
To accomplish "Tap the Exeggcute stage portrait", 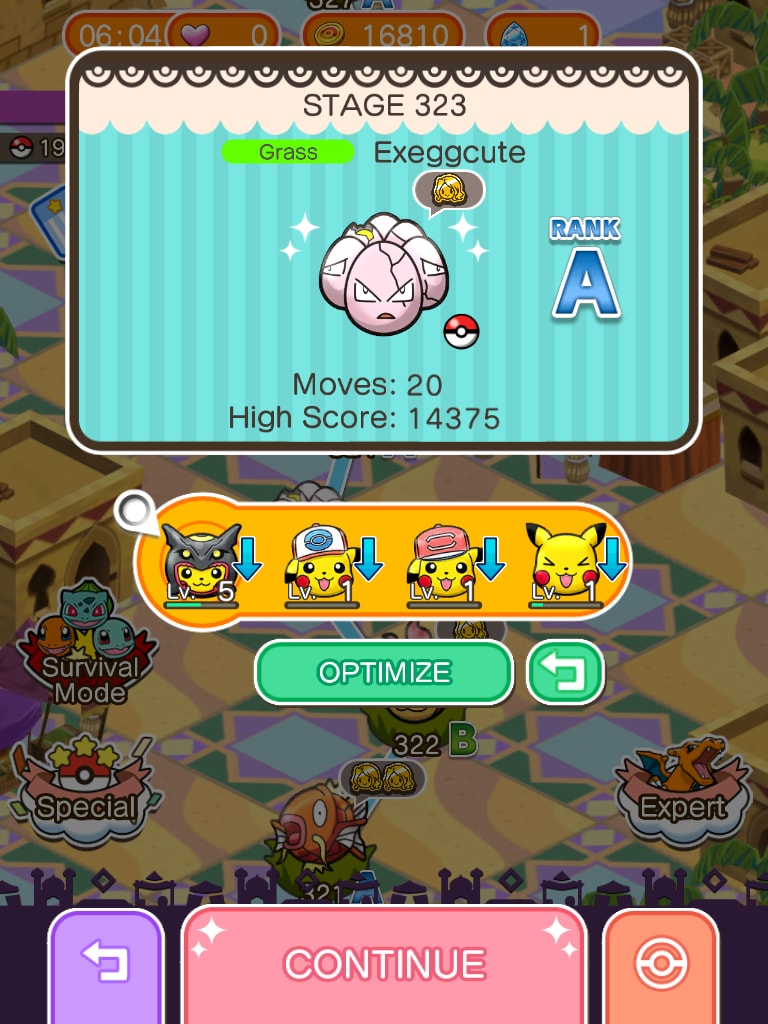I will [384, 272].
